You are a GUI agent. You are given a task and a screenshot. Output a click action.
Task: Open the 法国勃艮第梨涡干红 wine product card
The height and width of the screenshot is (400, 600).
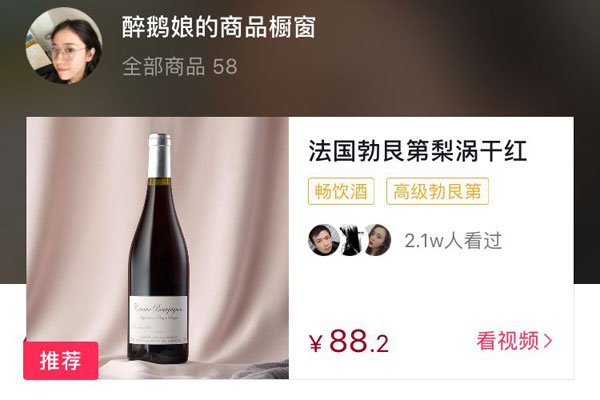pos(418,152)
